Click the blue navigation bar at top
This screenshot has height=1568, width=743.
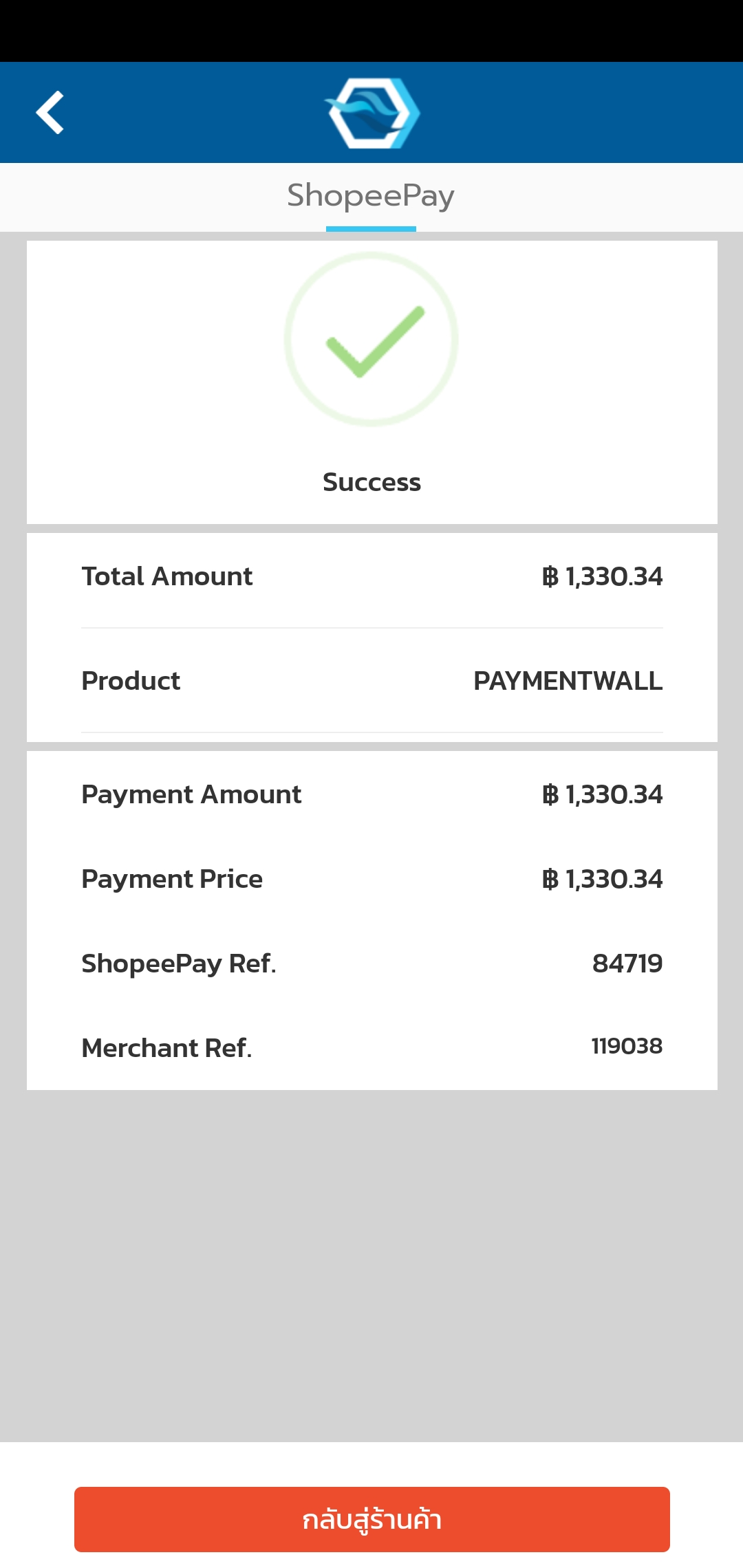click(x=371, y=112)
